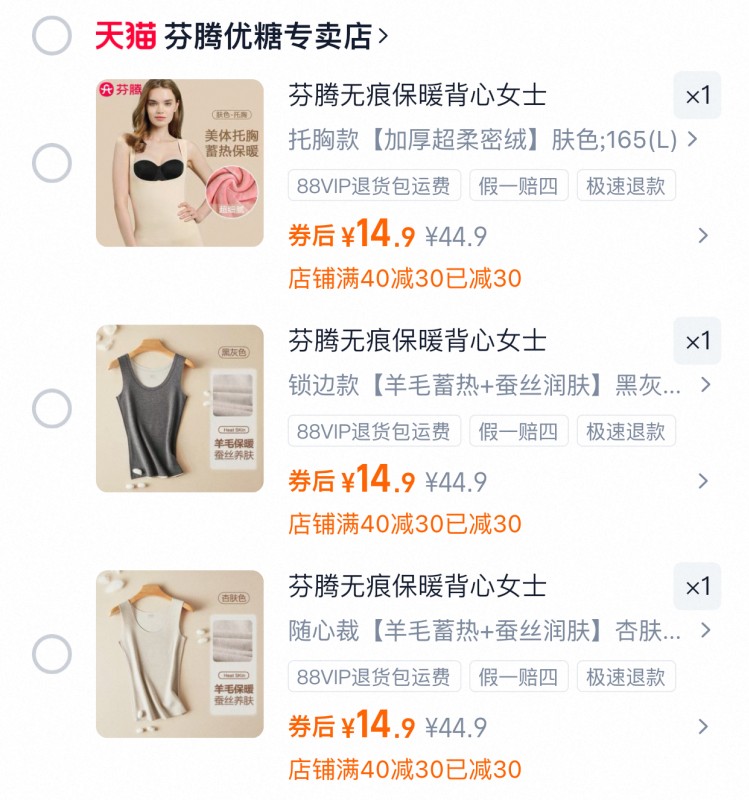Click the 券后¥14.9 price on first item
749x800 pixels.
pyautogui.click(x=351, y=233)
